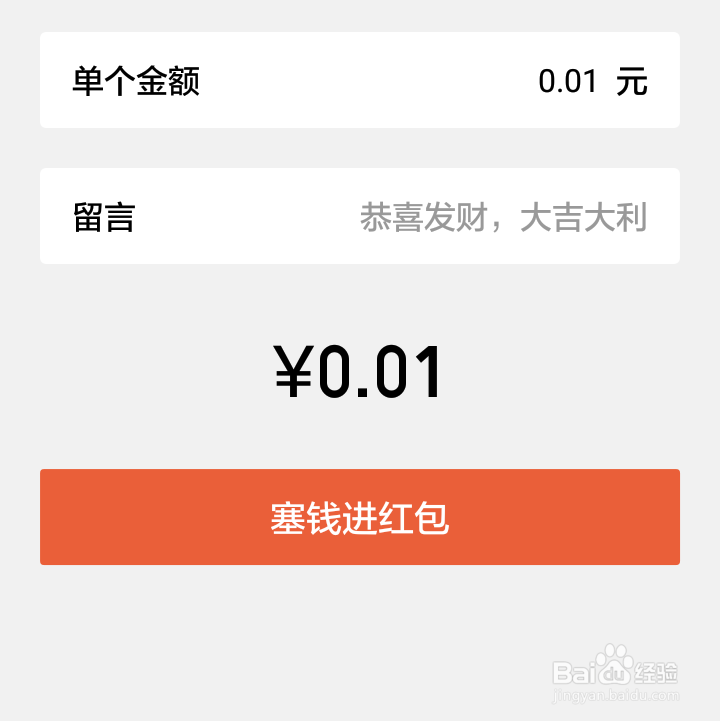The height and width of the screenshot is (721, 720).
Task: Select the large ¥0.01 total display
Action: (360, 370)
